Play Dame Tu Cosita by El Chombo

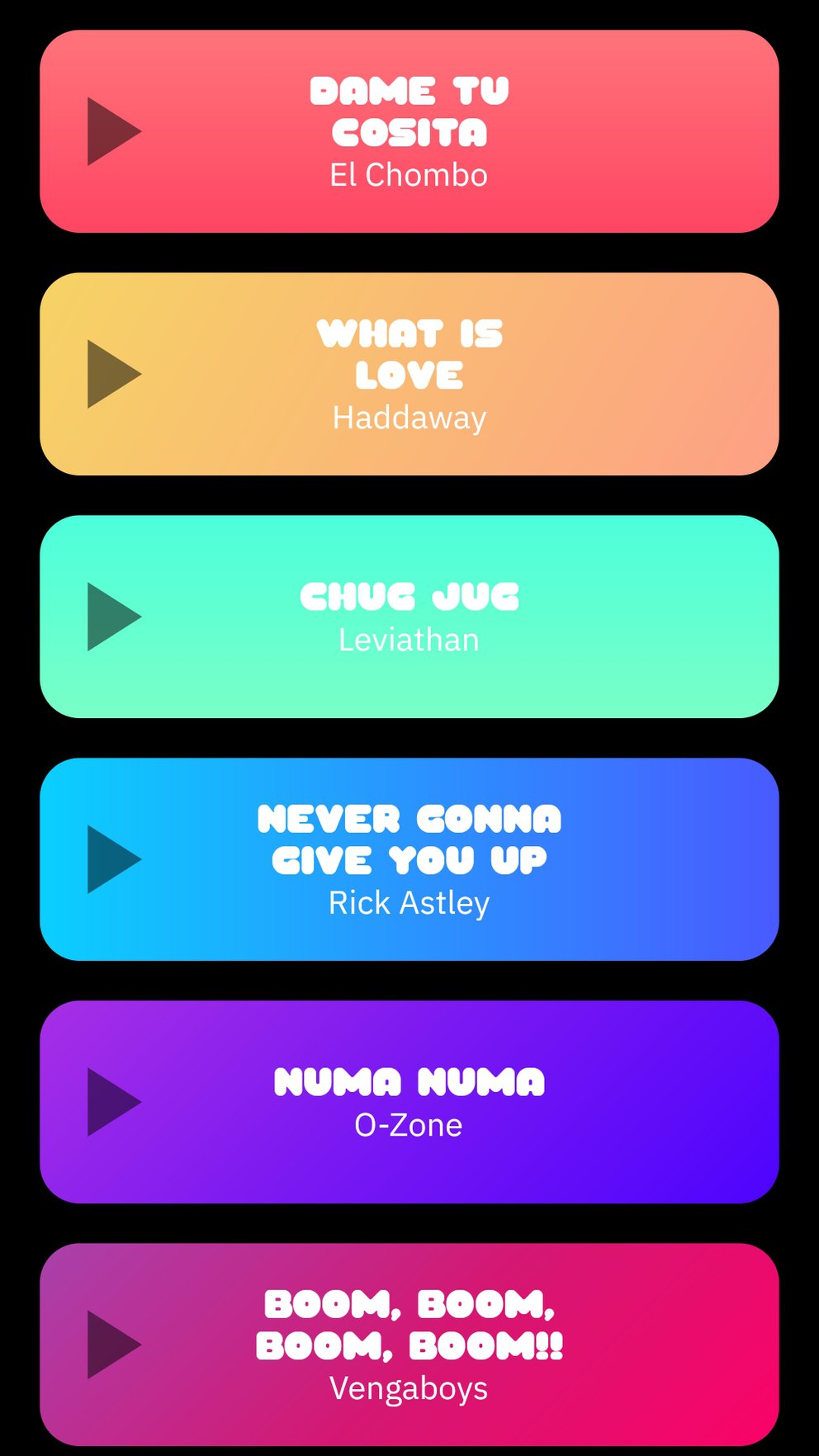(x=111, y=131)
